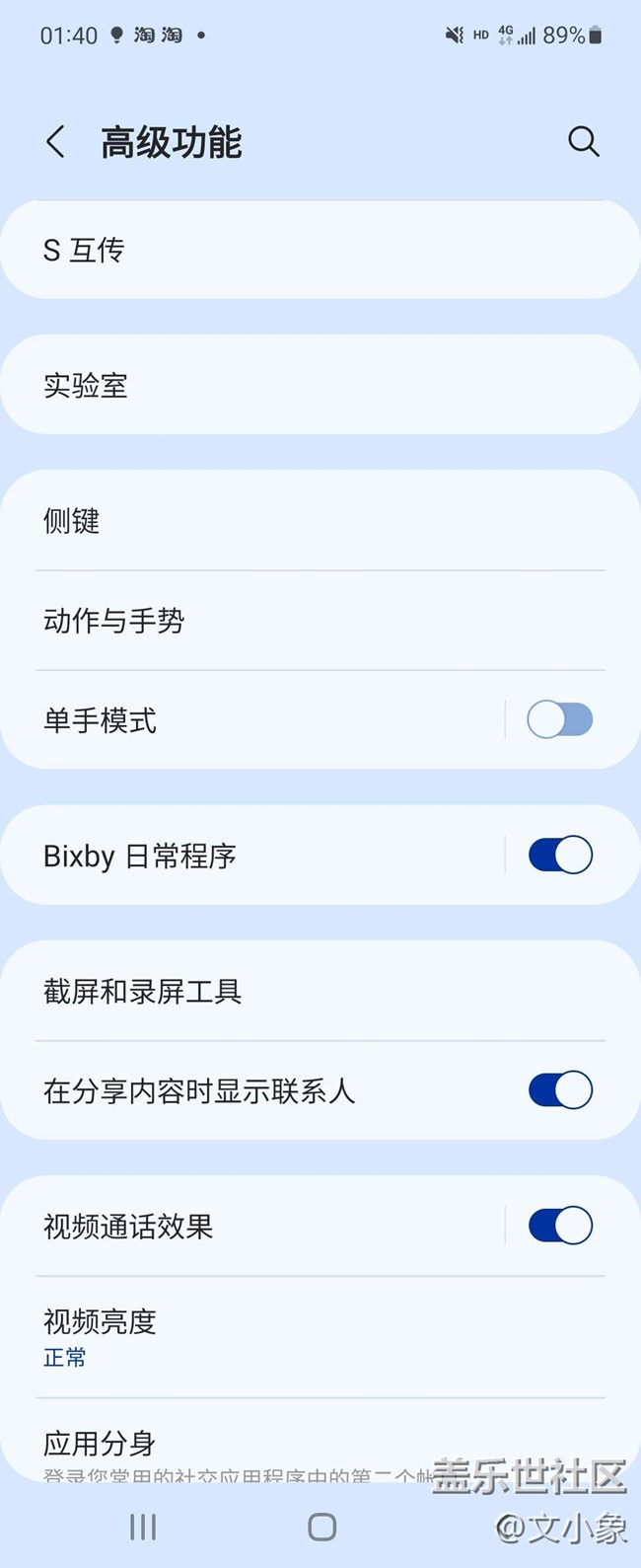Viewport: 641px width, 1568px height.
Task: Disable the Bixby 日常程序 switch
Action: pos(560,856)
